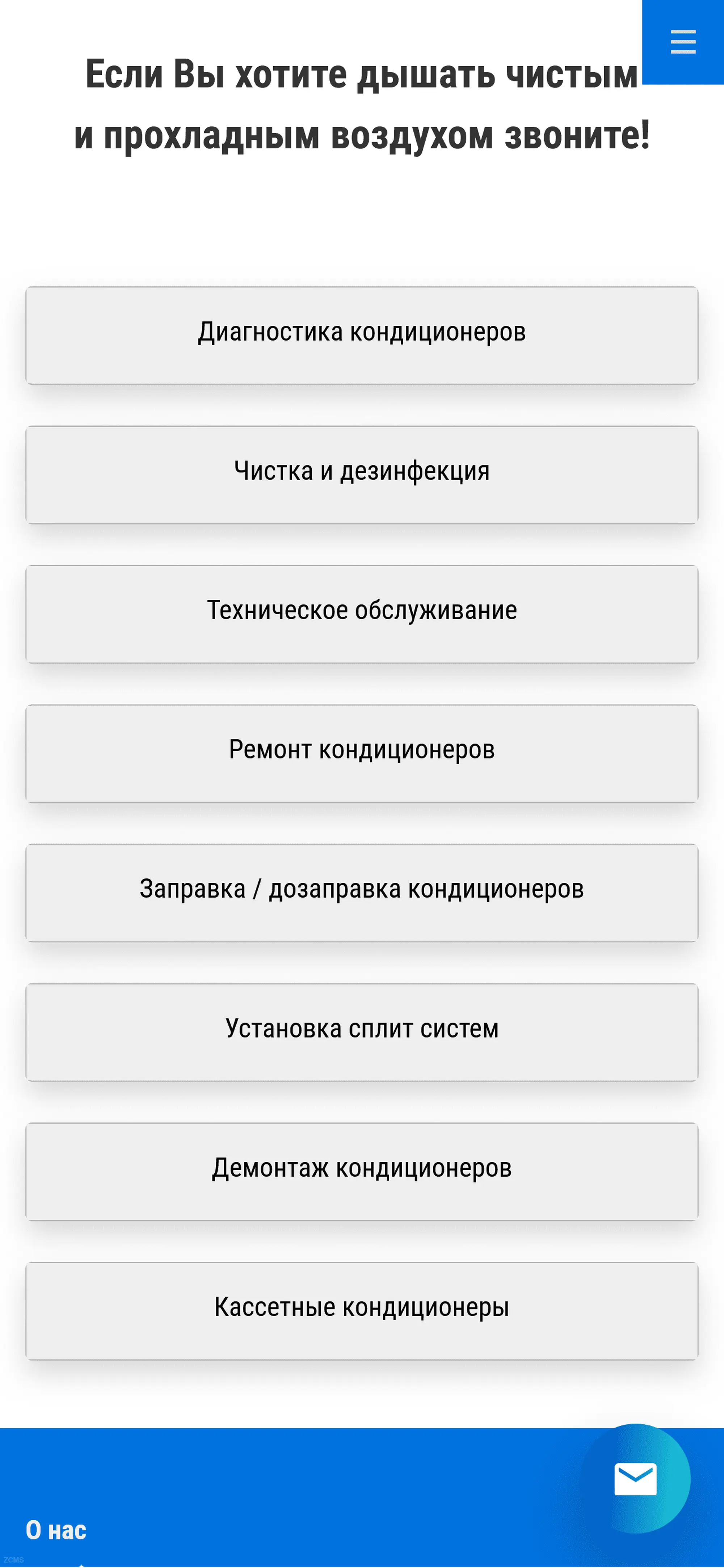The width and height of the screenshot is (724, 1568).
Task: View Кассетные кондиционеры
Action: (x=362, y=1311)
